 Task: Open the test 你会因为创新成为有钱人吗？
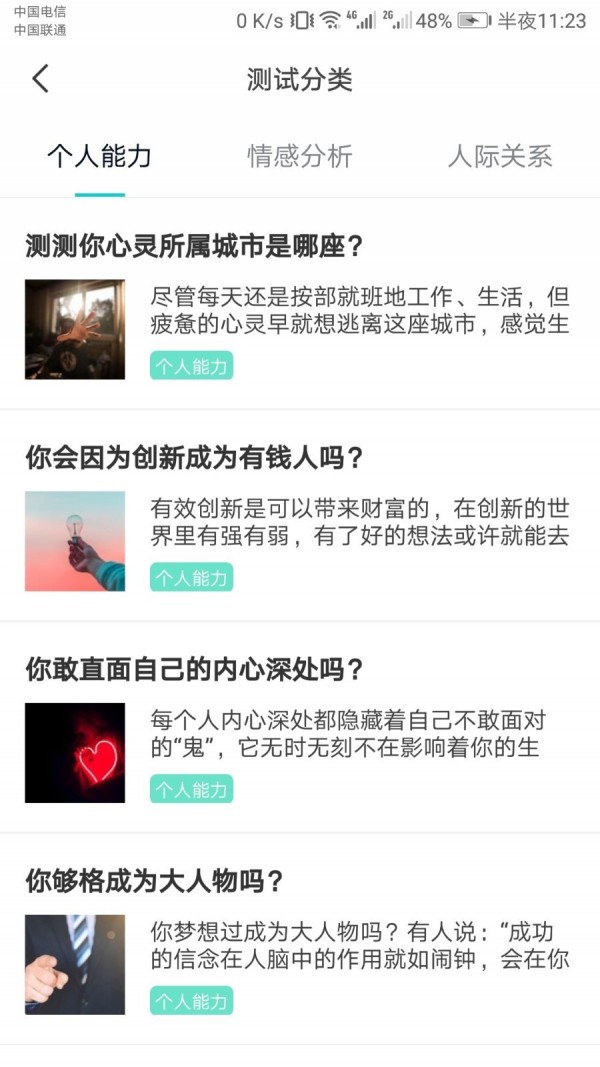pyautogui.click(x=193, y=458)
